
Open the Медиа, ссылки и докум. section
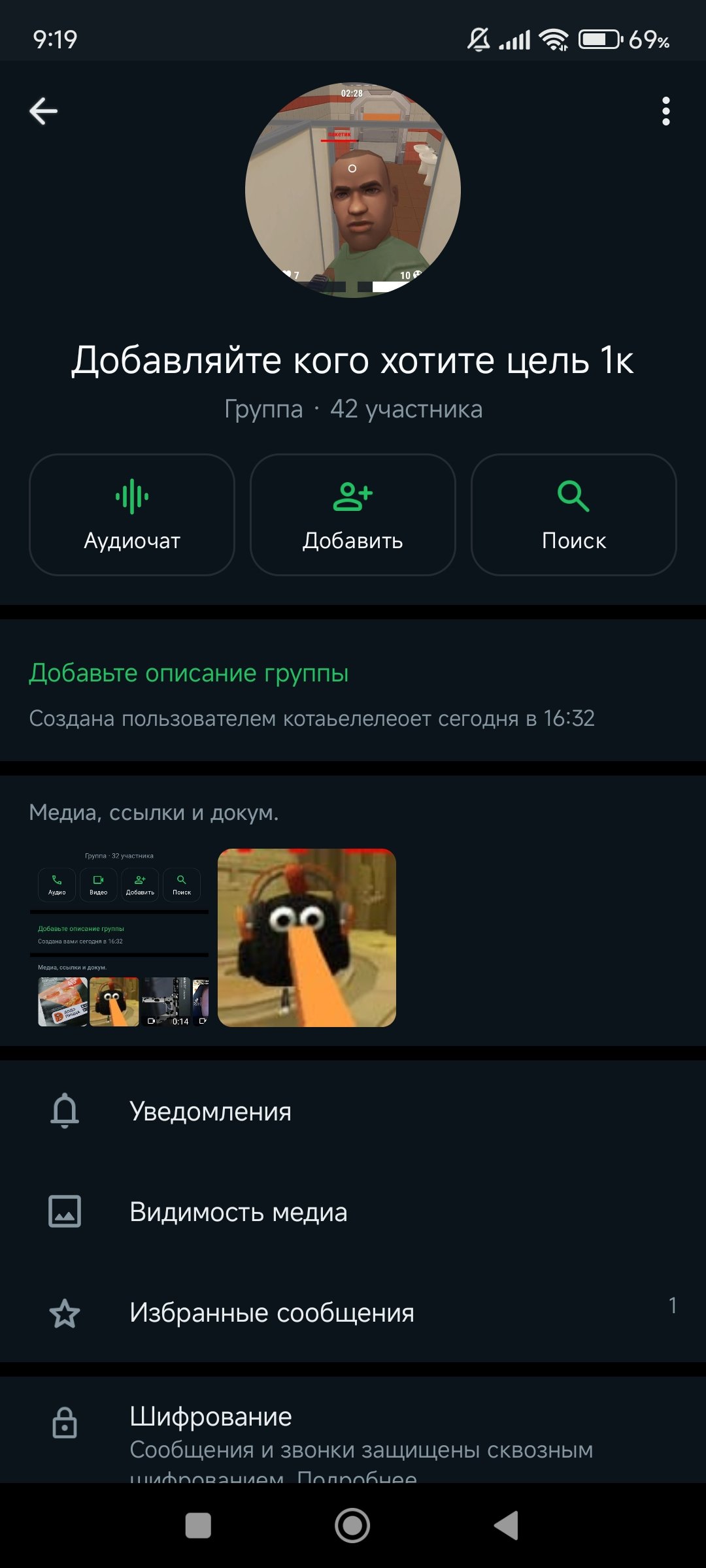point(154,812)
